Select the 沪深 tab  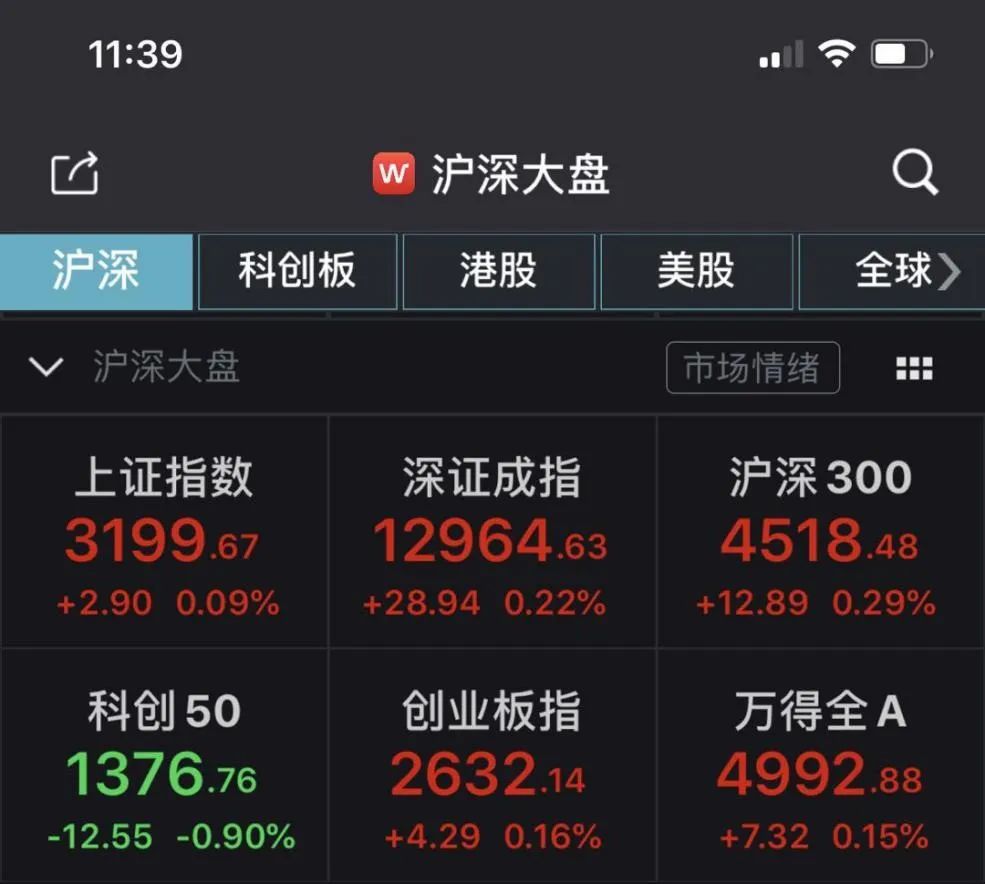96,271
